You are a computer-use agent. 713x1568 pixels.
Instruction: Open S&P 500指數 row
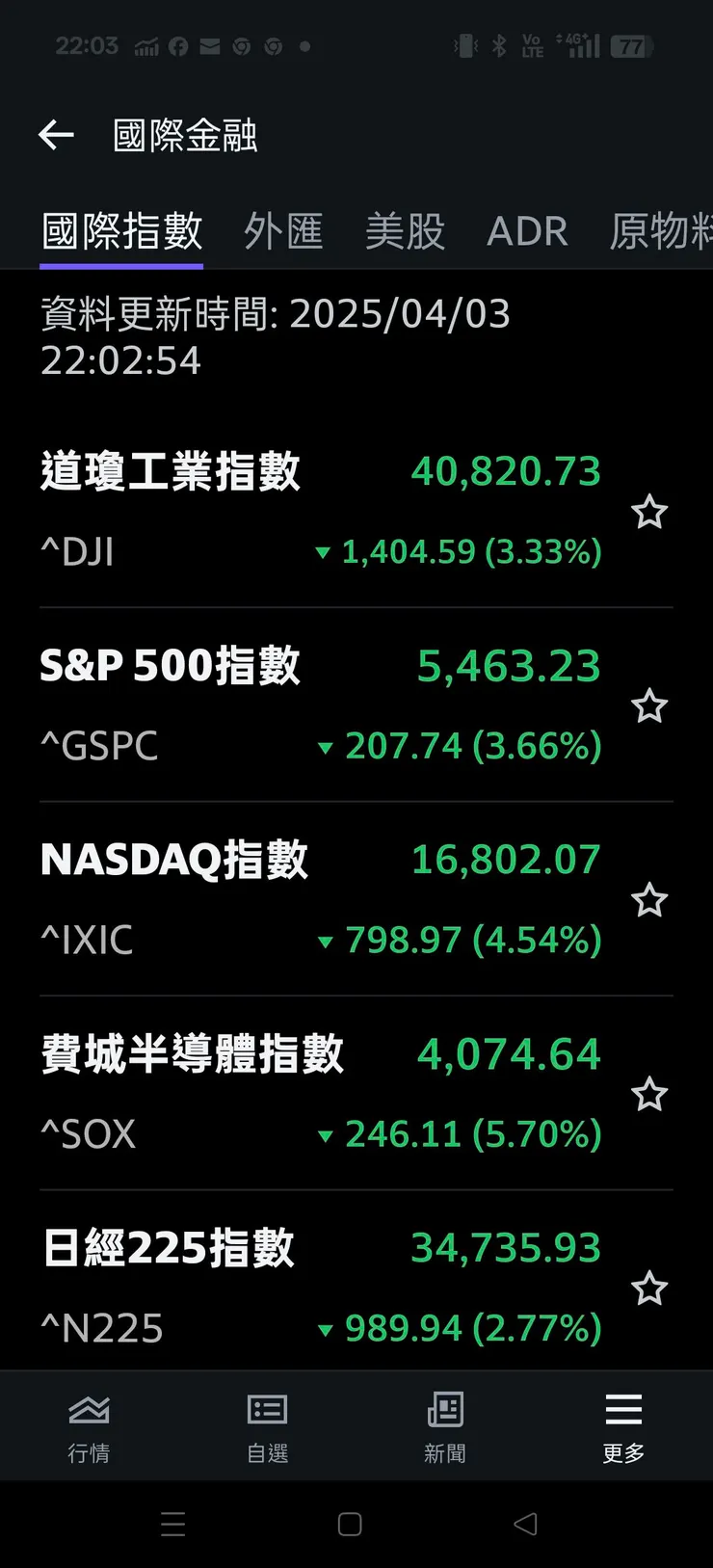(318, 705)
